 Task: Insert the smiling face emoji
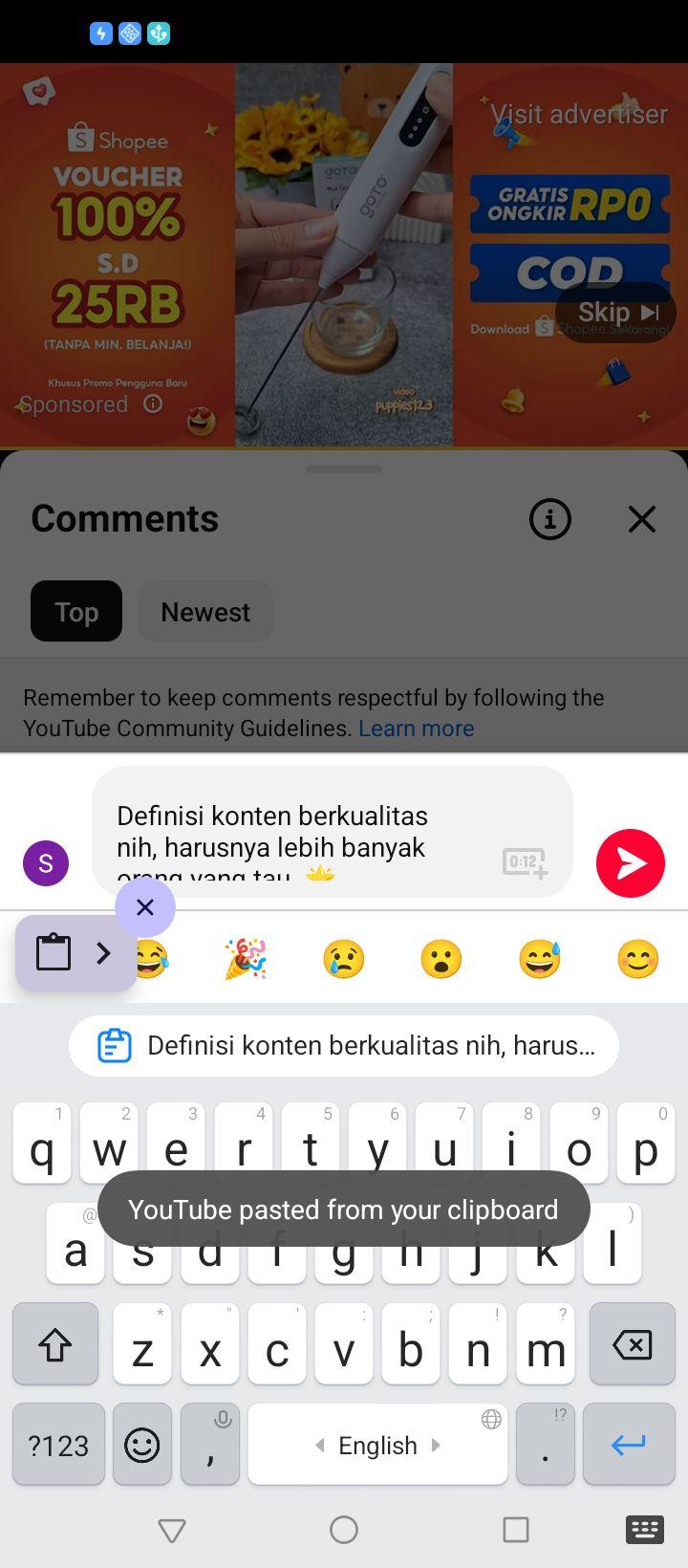[637, 959]
